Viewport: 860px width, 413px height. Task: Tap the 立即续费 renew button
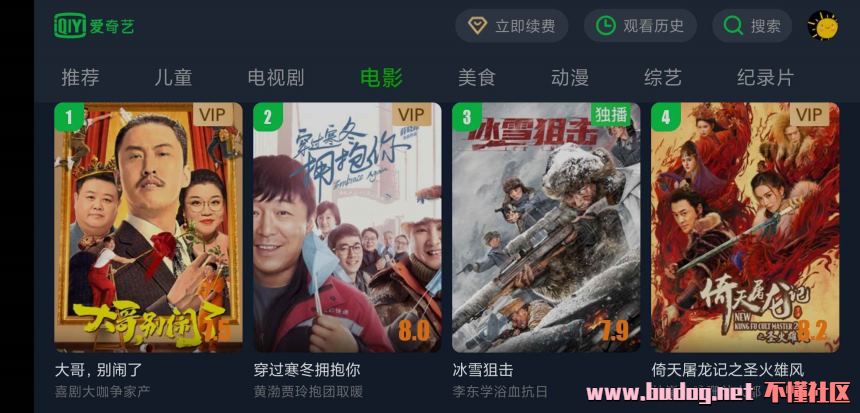click(x=512, y=26)
